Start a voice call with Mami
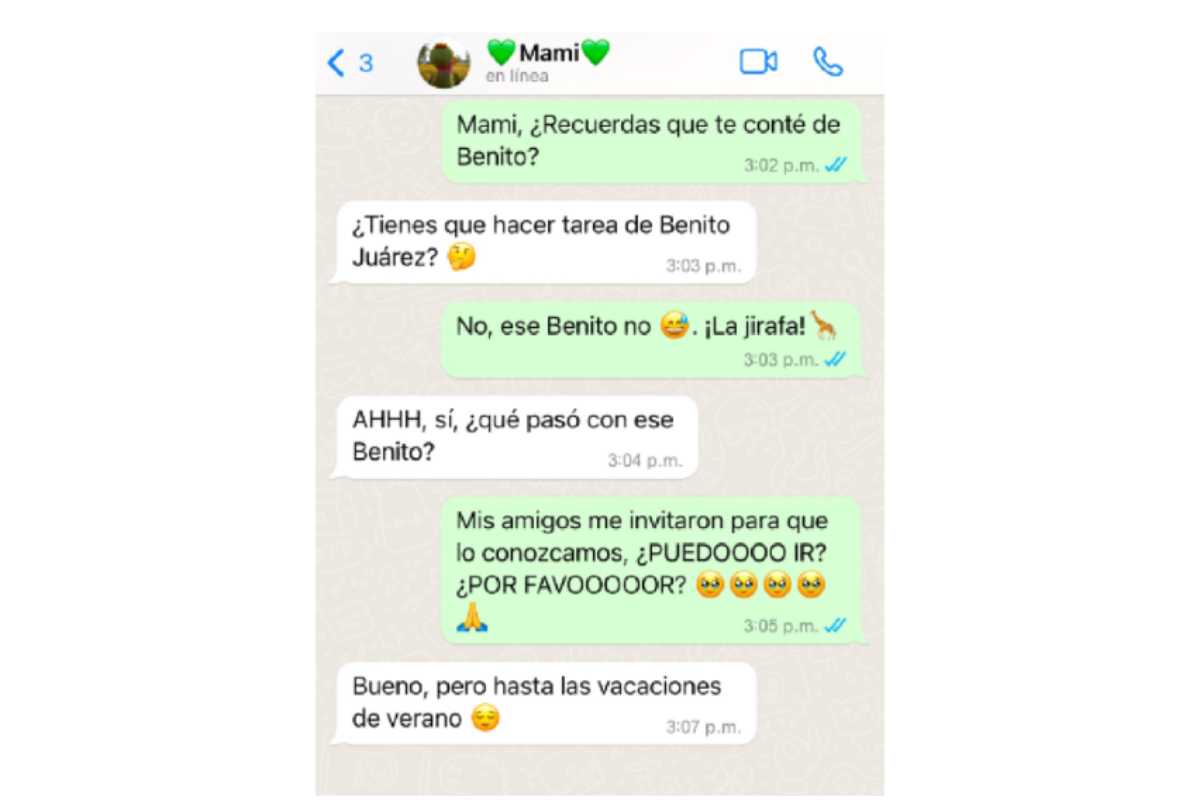The height and width of the screenshot is (800, 1200). pyautogui.click(x=828, y=62)
